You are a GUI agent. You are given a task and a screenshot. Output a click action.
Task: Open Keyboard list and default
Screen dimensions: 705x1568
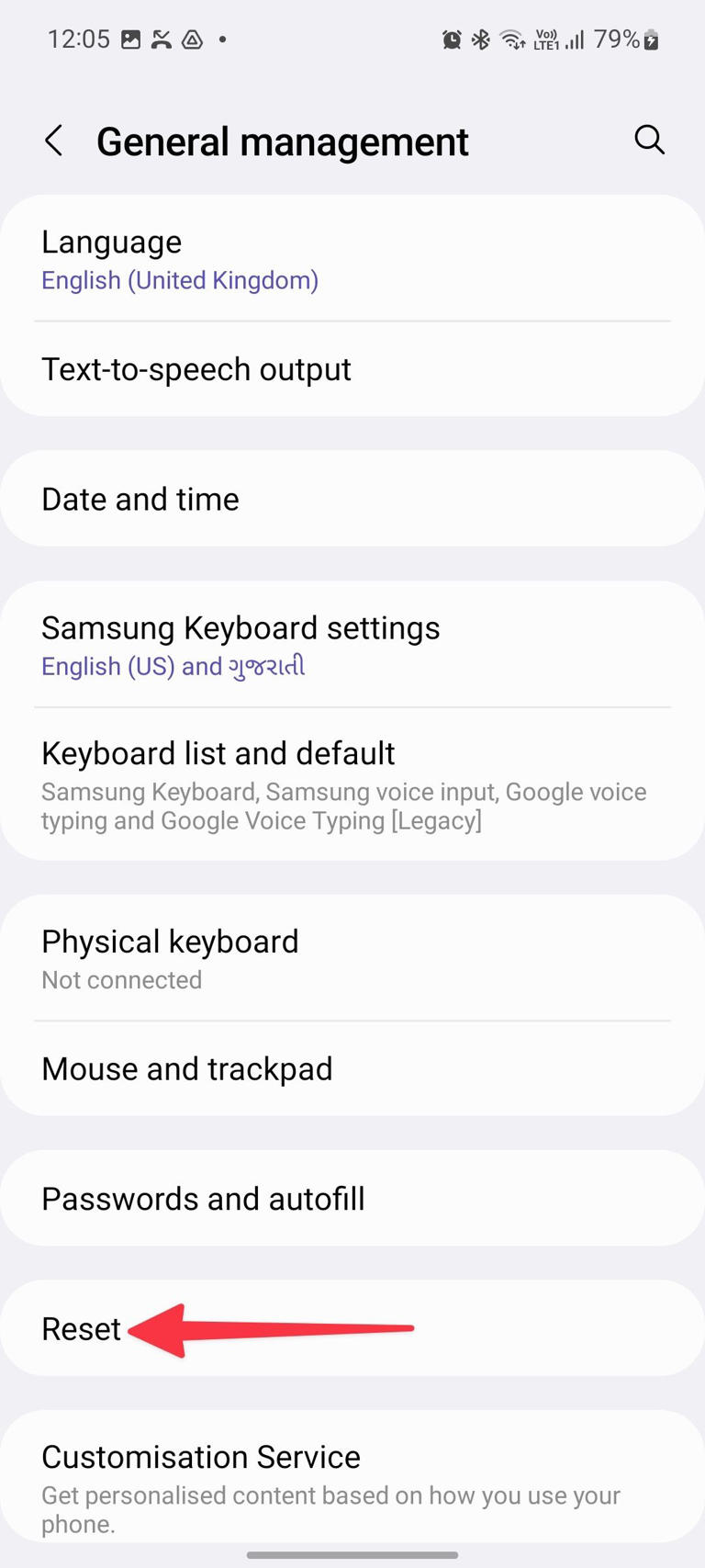point(352,784)
